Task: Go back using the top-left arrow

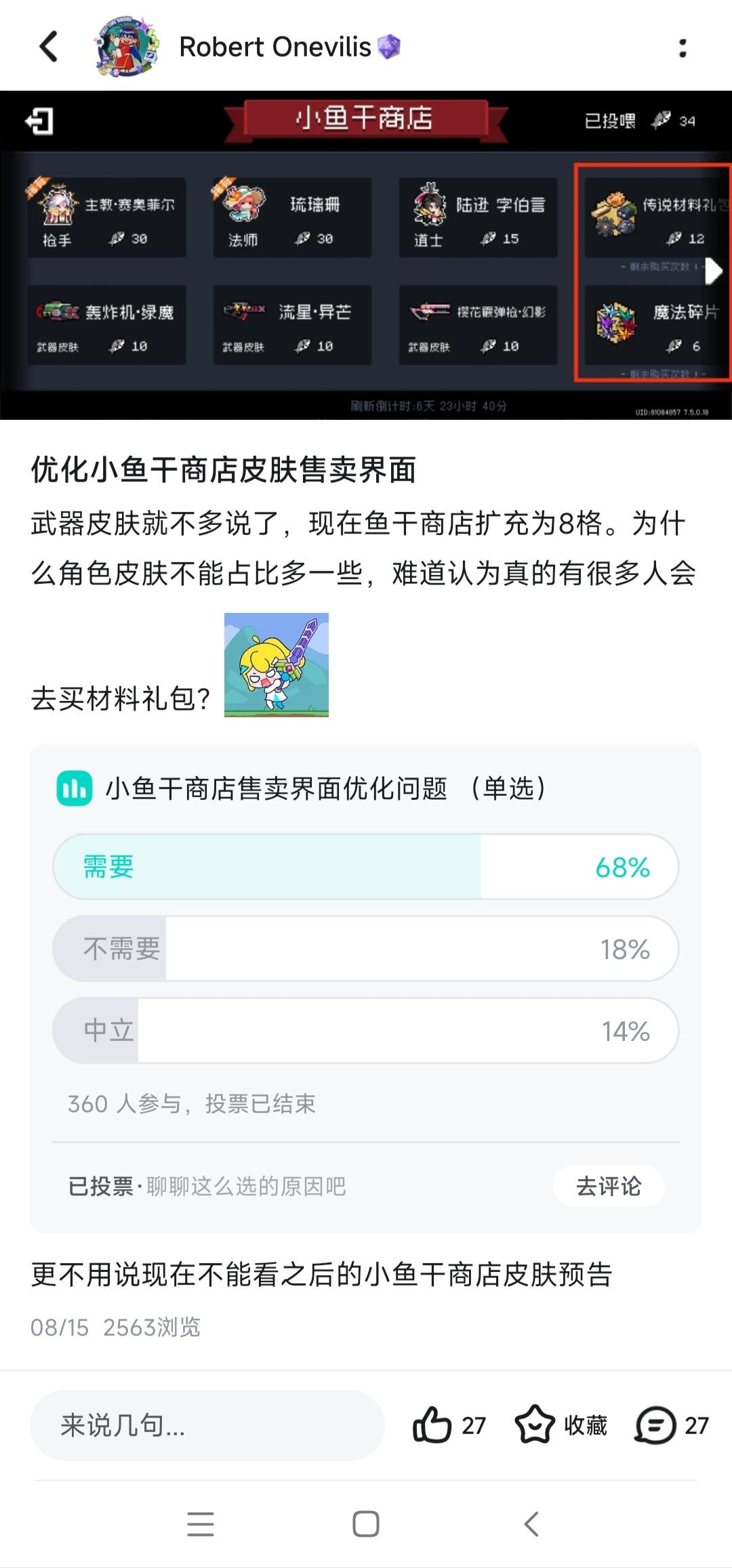Action: click(x=48, y=47)
